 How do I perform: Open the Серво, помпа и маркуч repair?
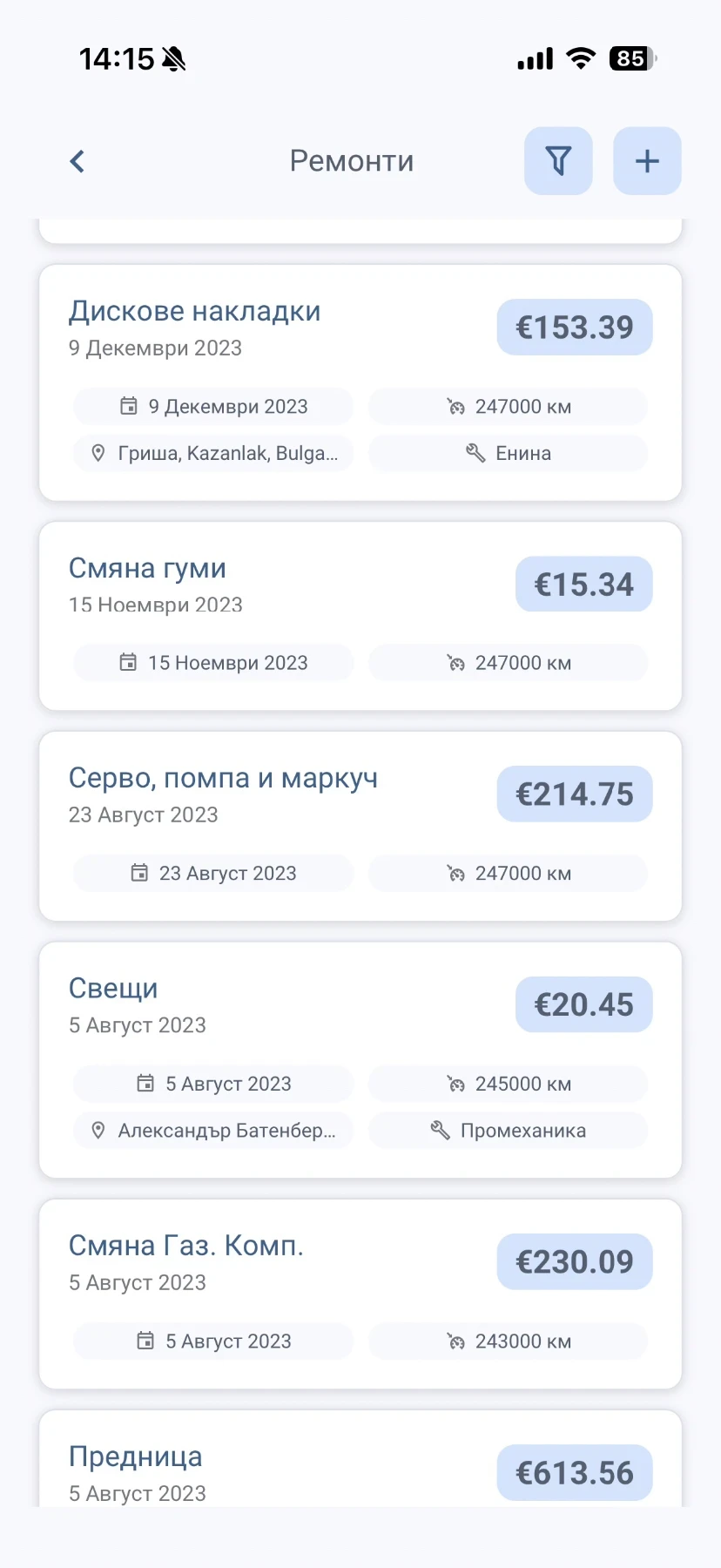coord(223,777)
